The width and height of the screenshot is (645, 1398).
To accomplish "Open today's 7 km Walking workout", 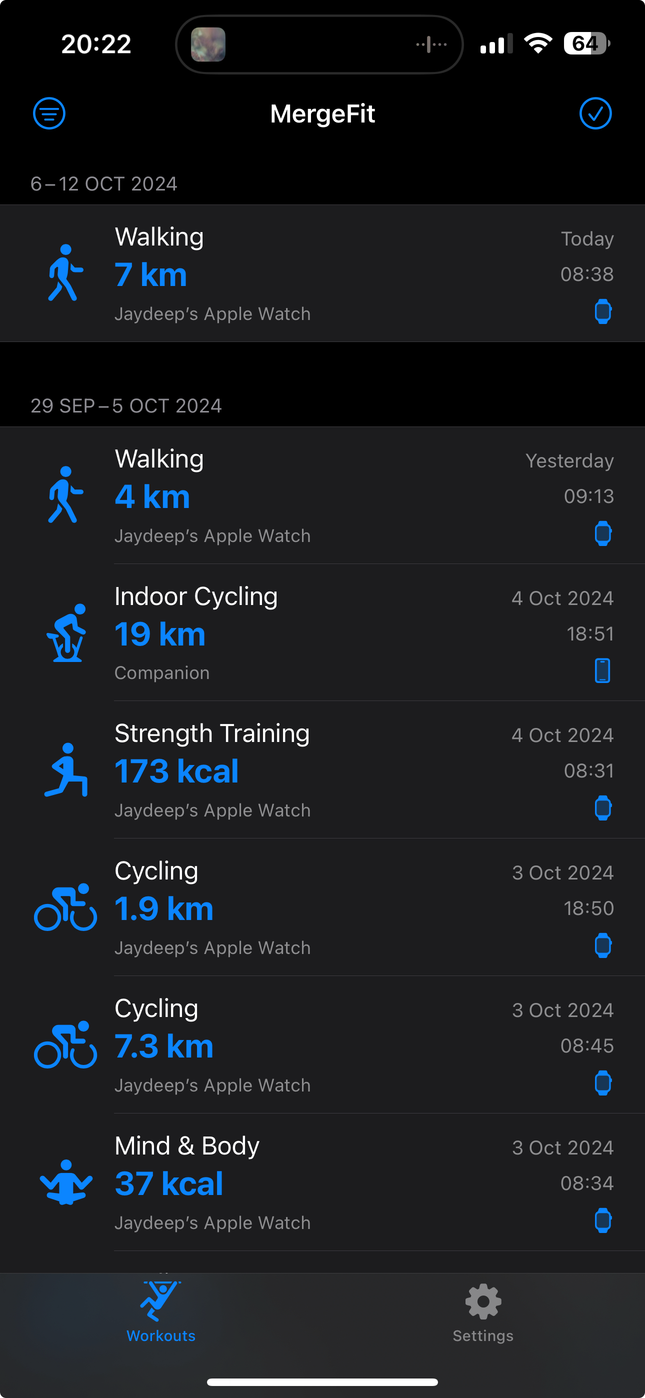I will point(322,274).
